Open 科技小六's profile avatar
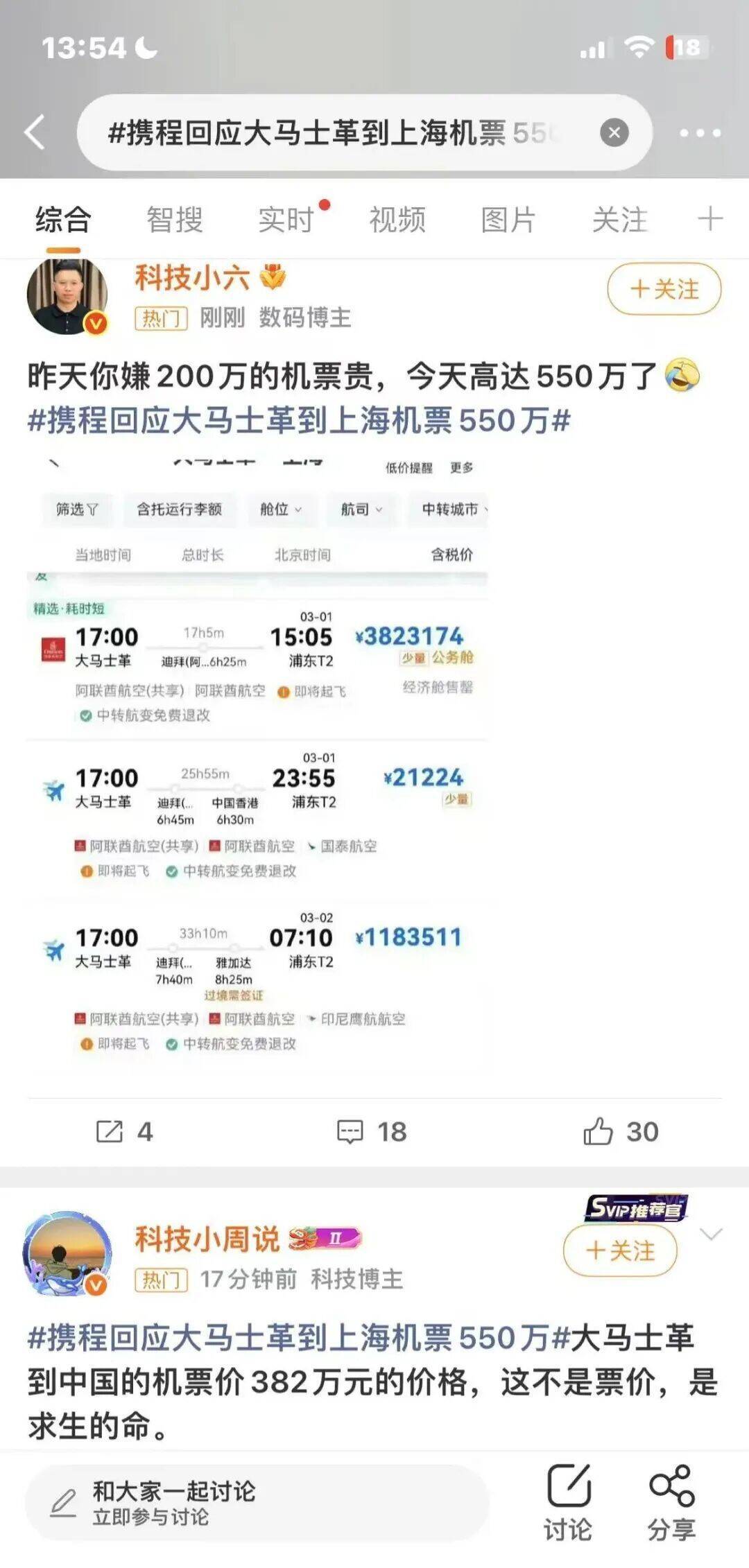Viewport: 749px width, 1568px height. 67,296
